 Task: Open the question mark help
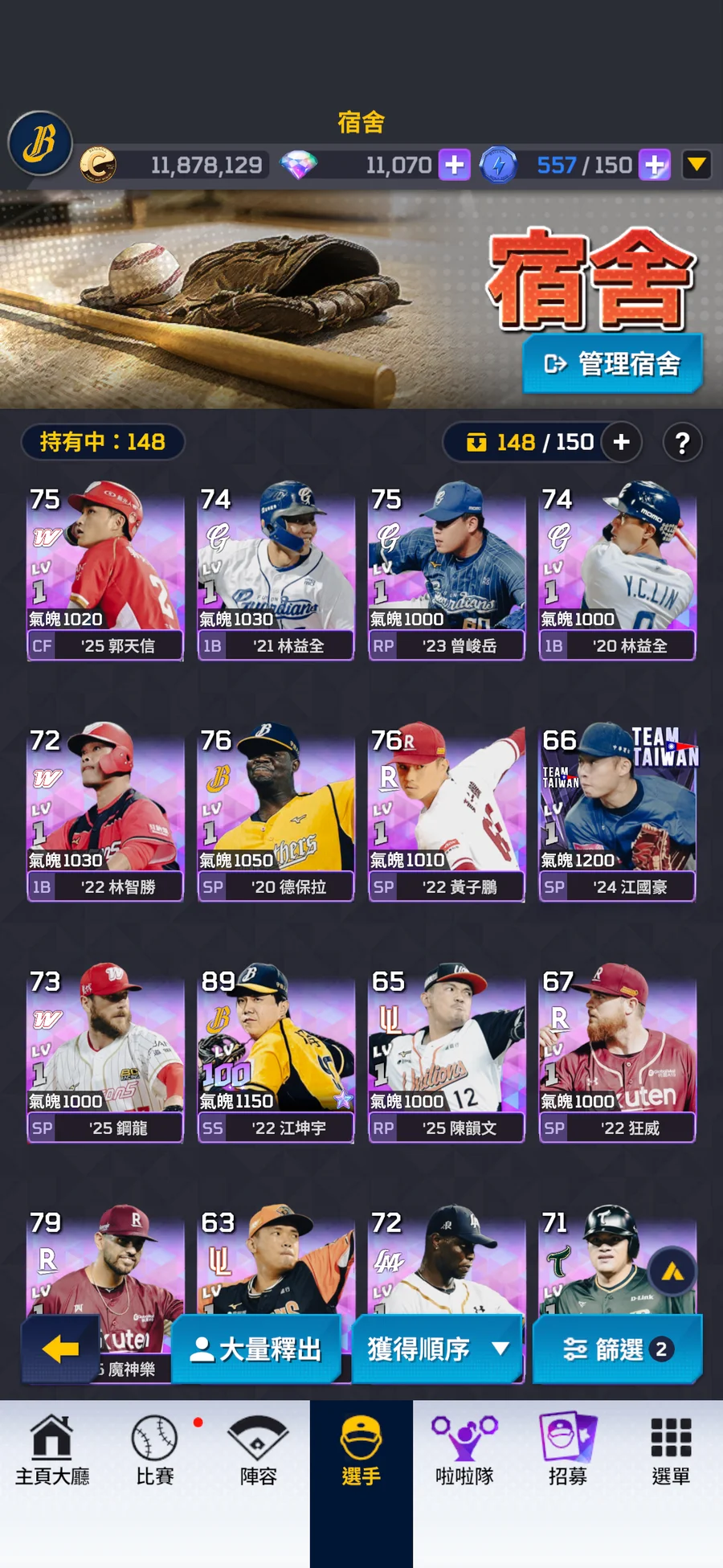click(x=682, y=442)
